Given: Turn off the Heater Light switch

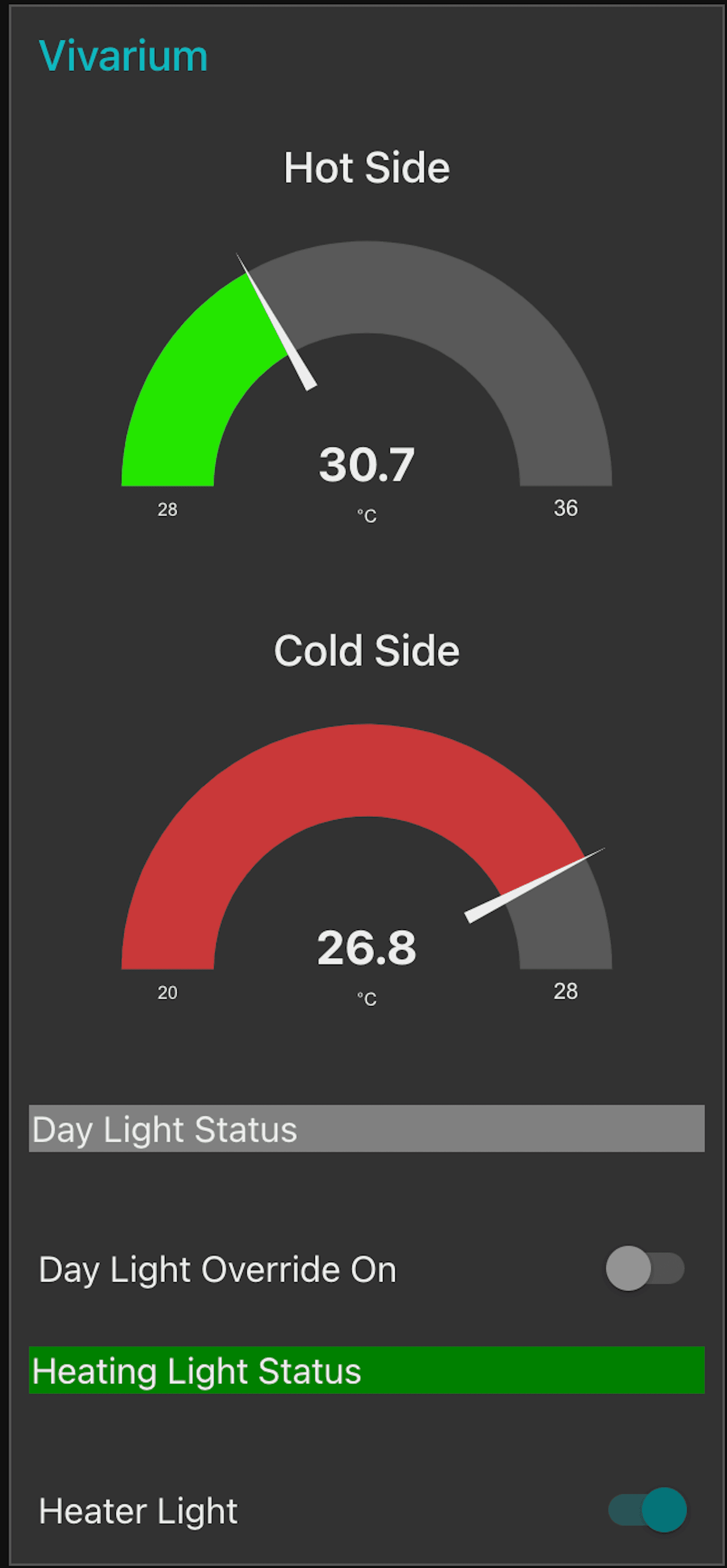Looking at the screenshot, I should tap(648, 1510).
